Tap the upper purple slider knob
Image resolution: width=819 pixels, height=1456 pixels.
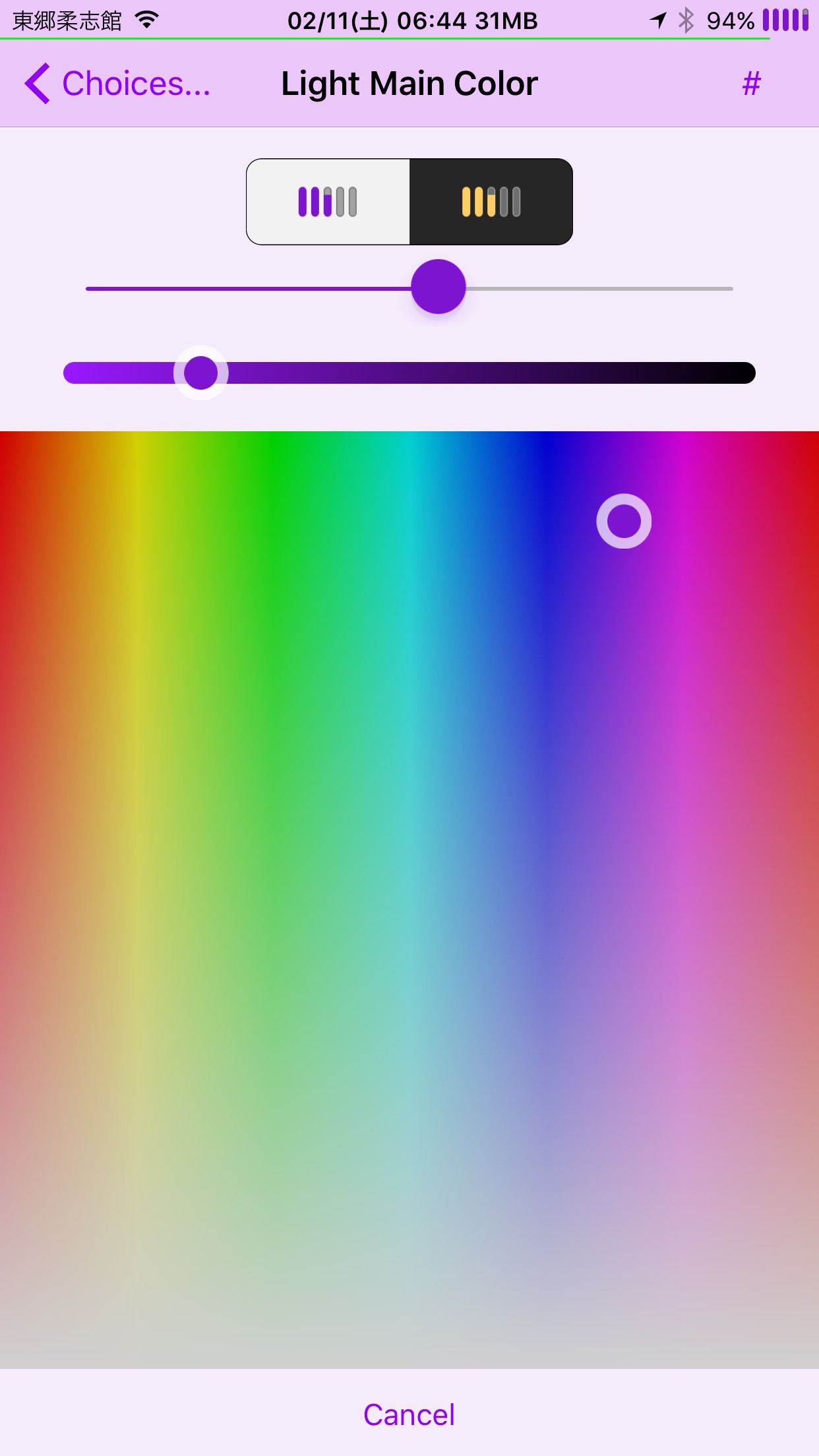click(x=439, y=287)
